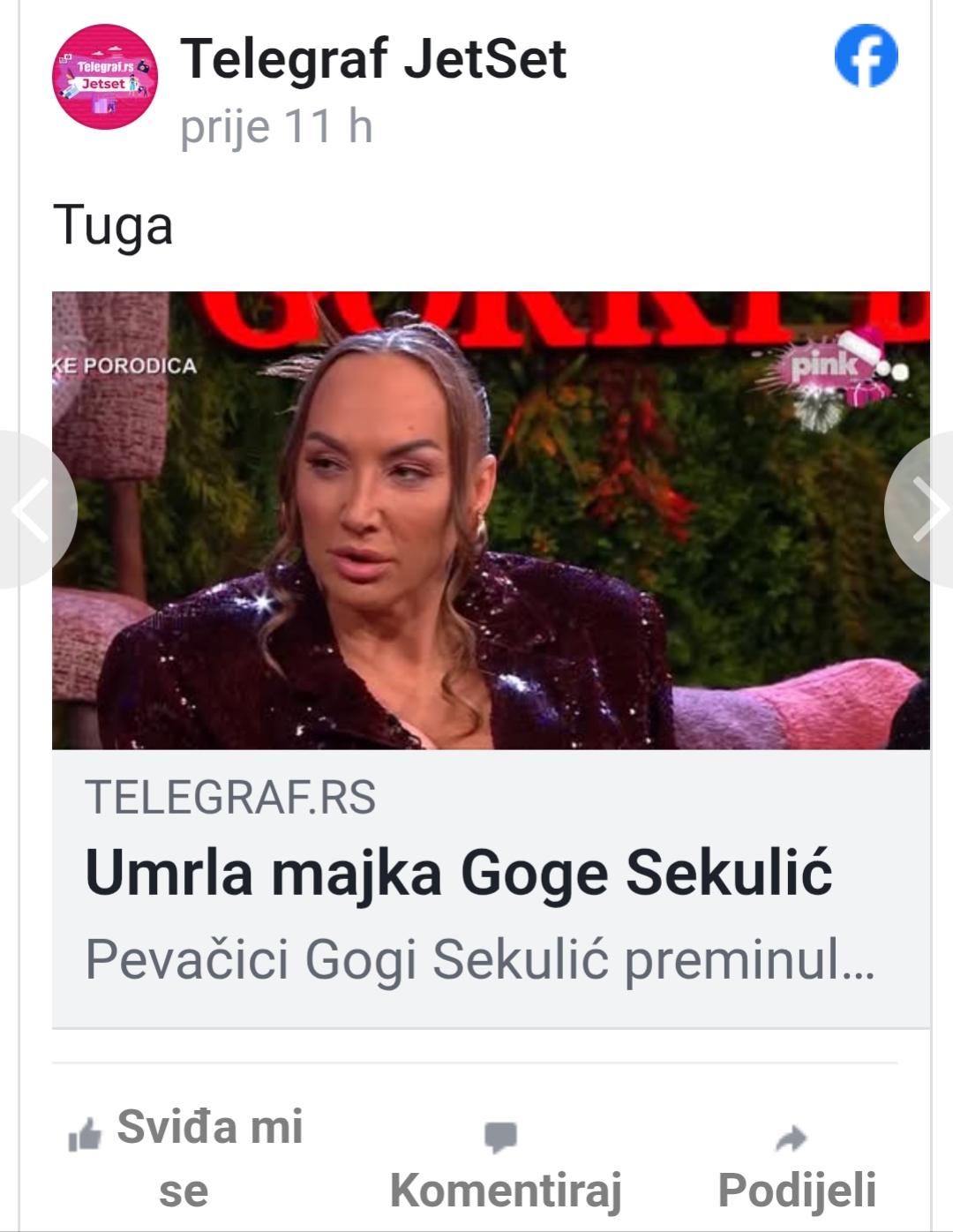The width and height of the screenshot is (953, 1232).
Task: Open the article Umrla majka Goge Sekulić
Action: coord(459,874)
